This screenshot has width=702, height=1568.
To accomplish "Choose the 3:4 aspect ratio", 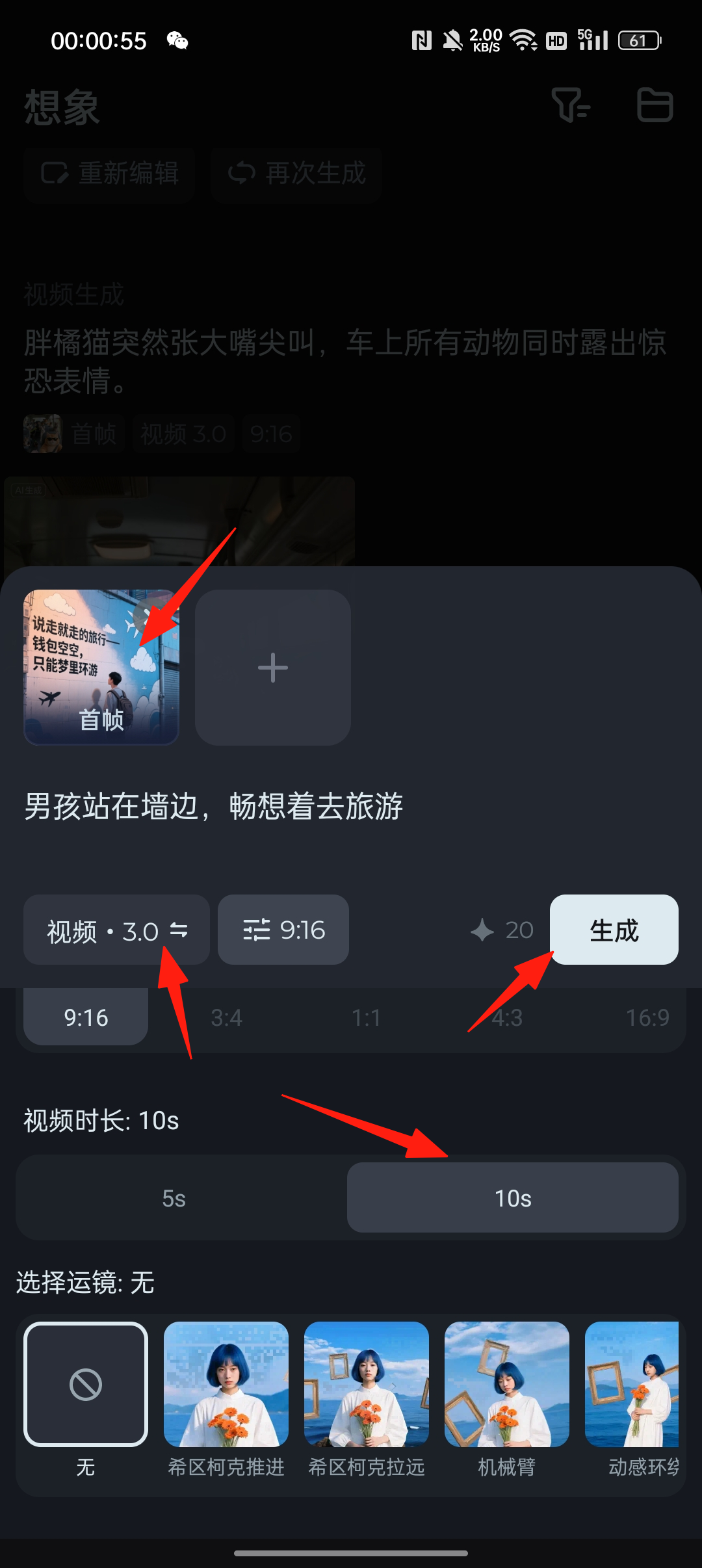I will pyautogui.click(x=226, y=1017).
